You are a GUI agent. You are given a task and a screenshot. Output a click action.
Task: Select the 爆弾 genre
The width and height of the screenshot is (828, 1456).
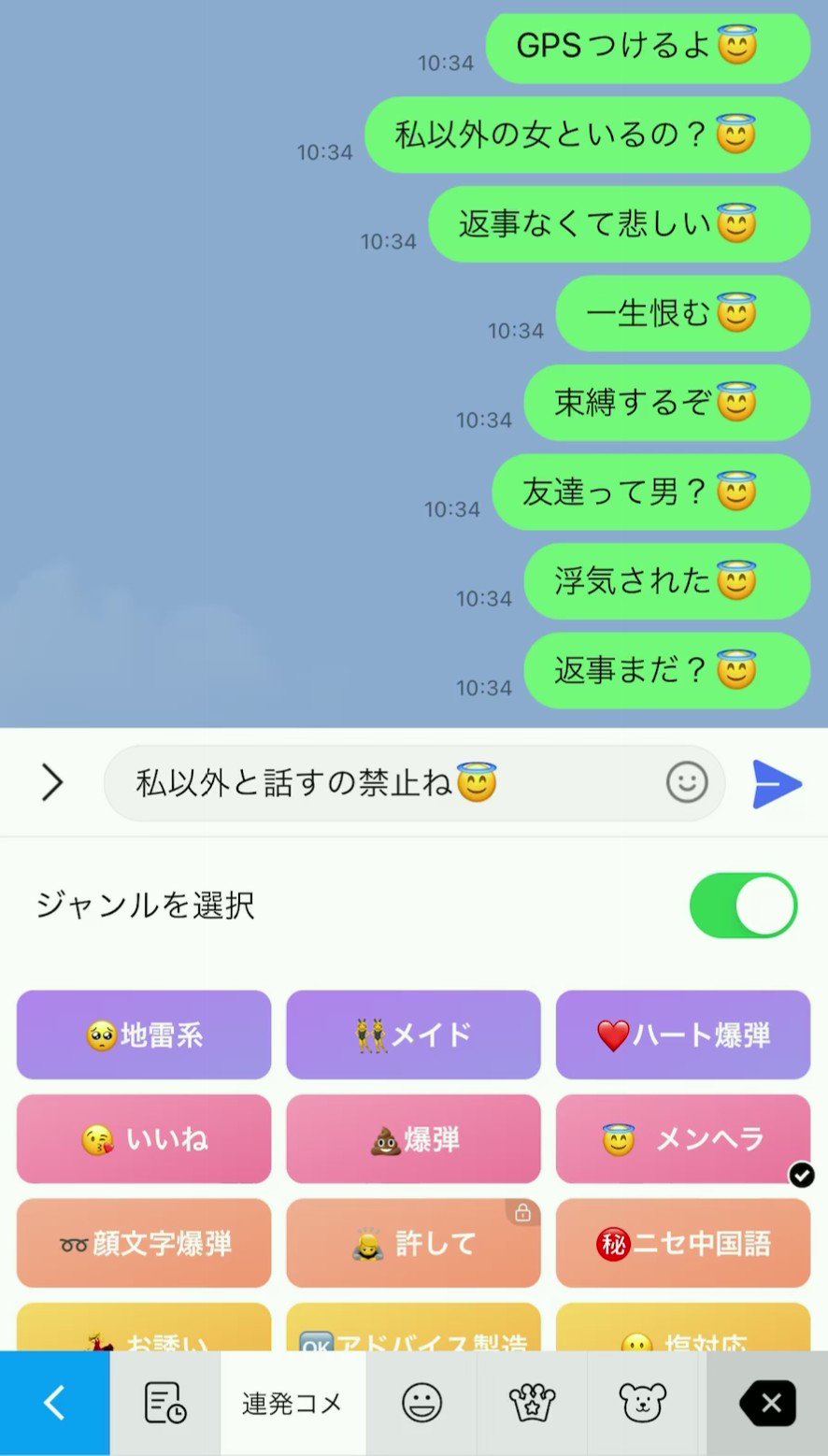tap(413, 1139)
